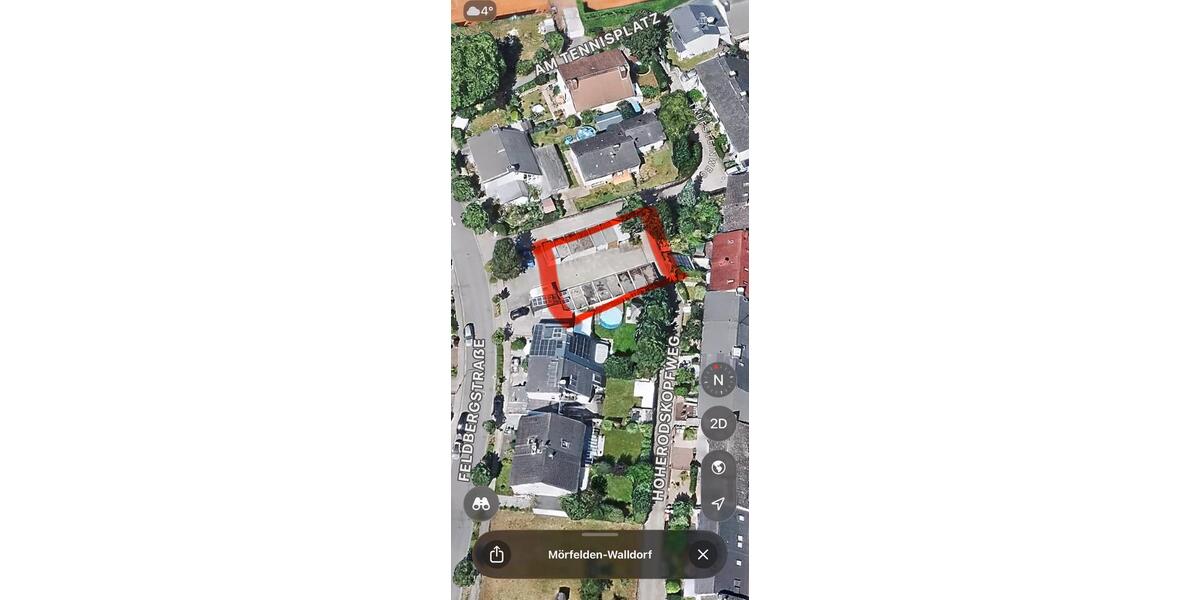The height and width of the screenshot is (600, 1200).
Task: Close the Mörfelden-Walldorf card
Action: coord(703,554)
